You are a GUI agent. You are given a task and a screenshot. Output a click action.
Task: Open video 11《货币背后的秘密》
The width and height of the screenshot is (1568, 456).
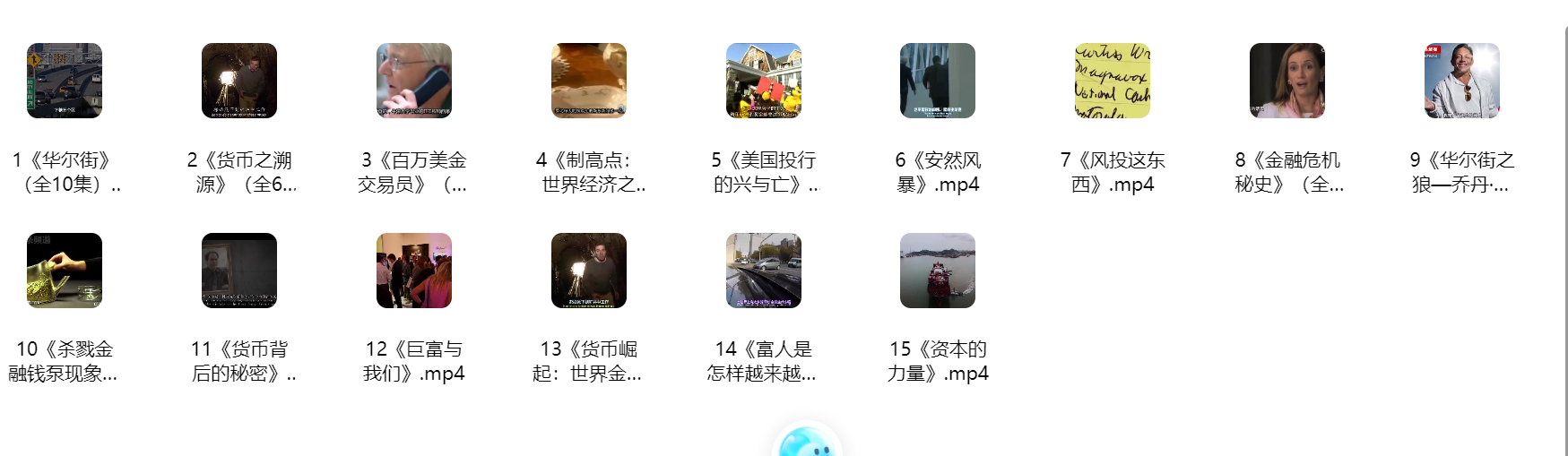pyautogui.click(x=239, y=271)
